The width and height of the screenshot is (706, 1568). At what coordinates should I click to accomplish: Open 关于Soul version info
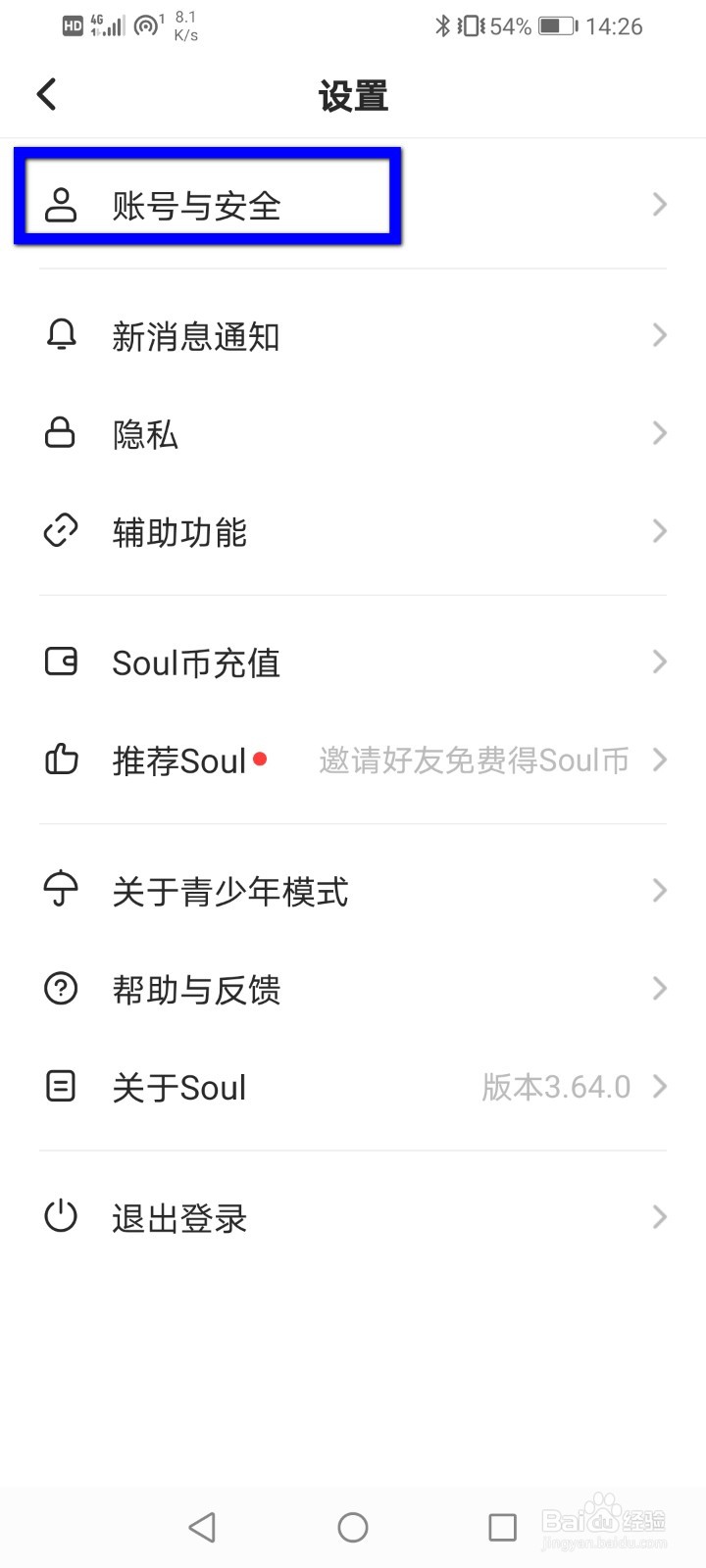pyautogui.click(x=353, y=1087)
